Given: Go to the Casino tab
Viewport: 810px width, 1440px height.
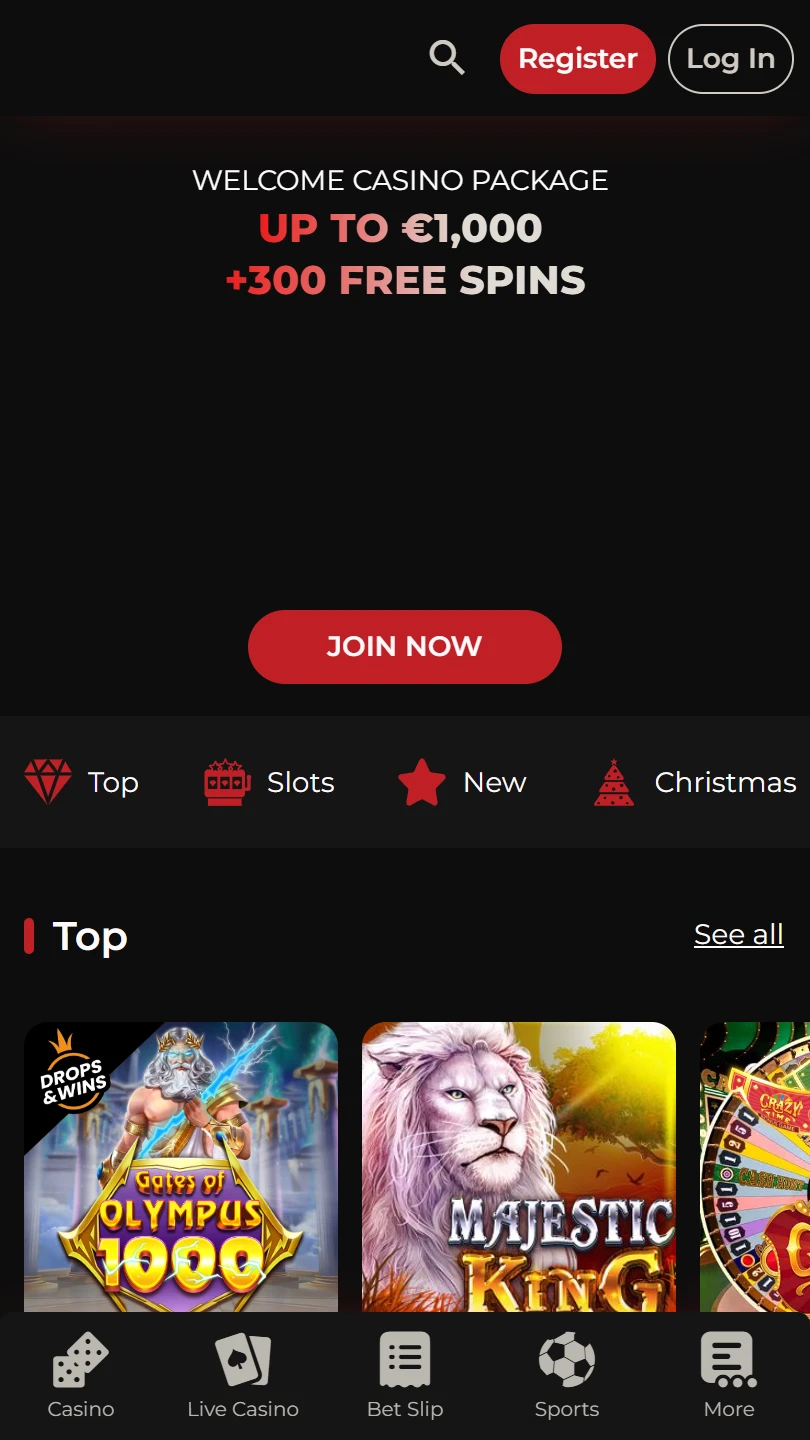Looking at the screenshot, I should (x=81, y=1375).
